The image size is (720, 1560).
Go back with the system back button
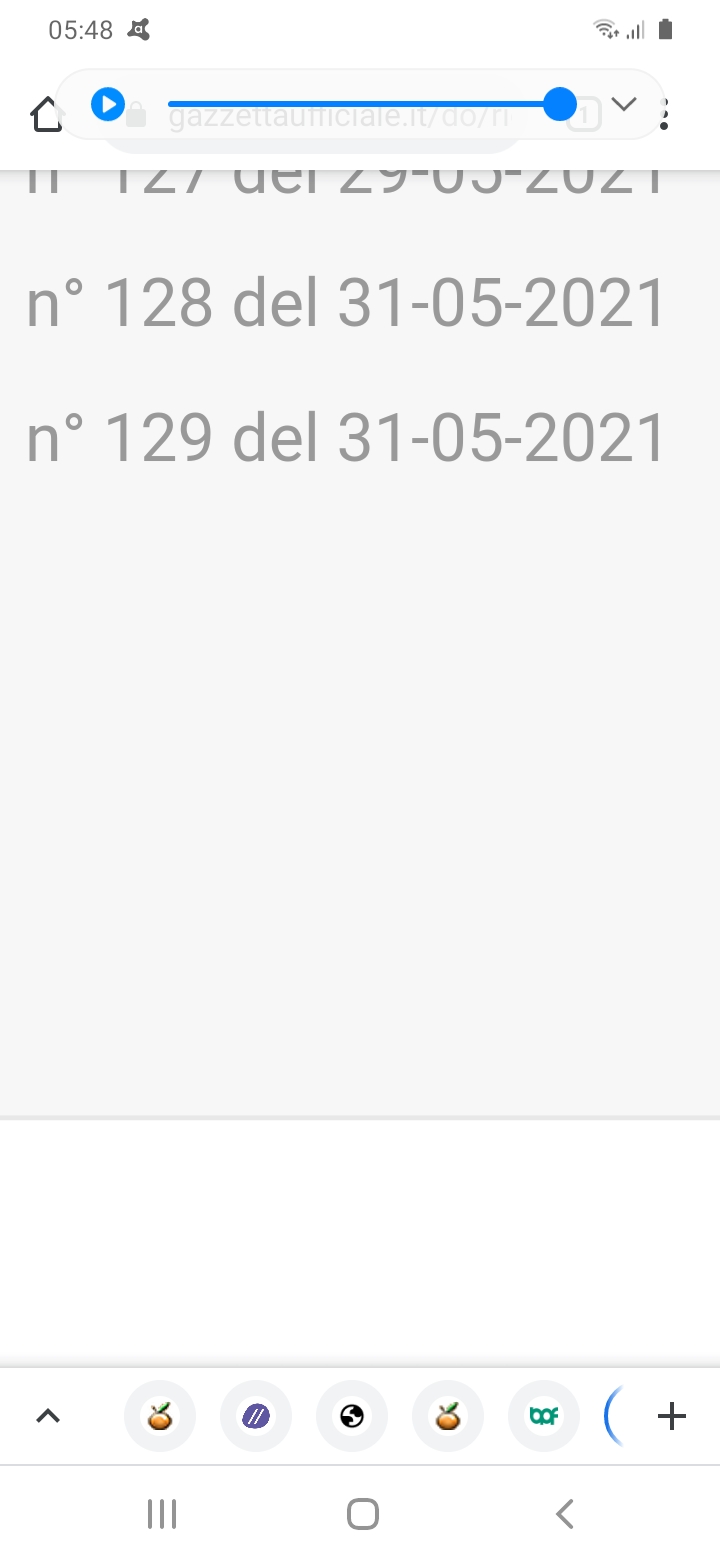point(565,1514)
